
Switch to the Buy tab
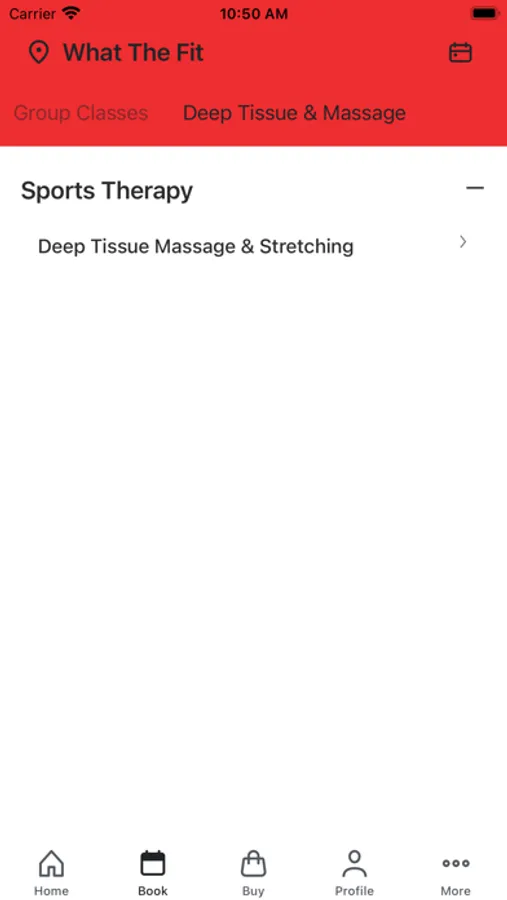(x=253, y=873)
